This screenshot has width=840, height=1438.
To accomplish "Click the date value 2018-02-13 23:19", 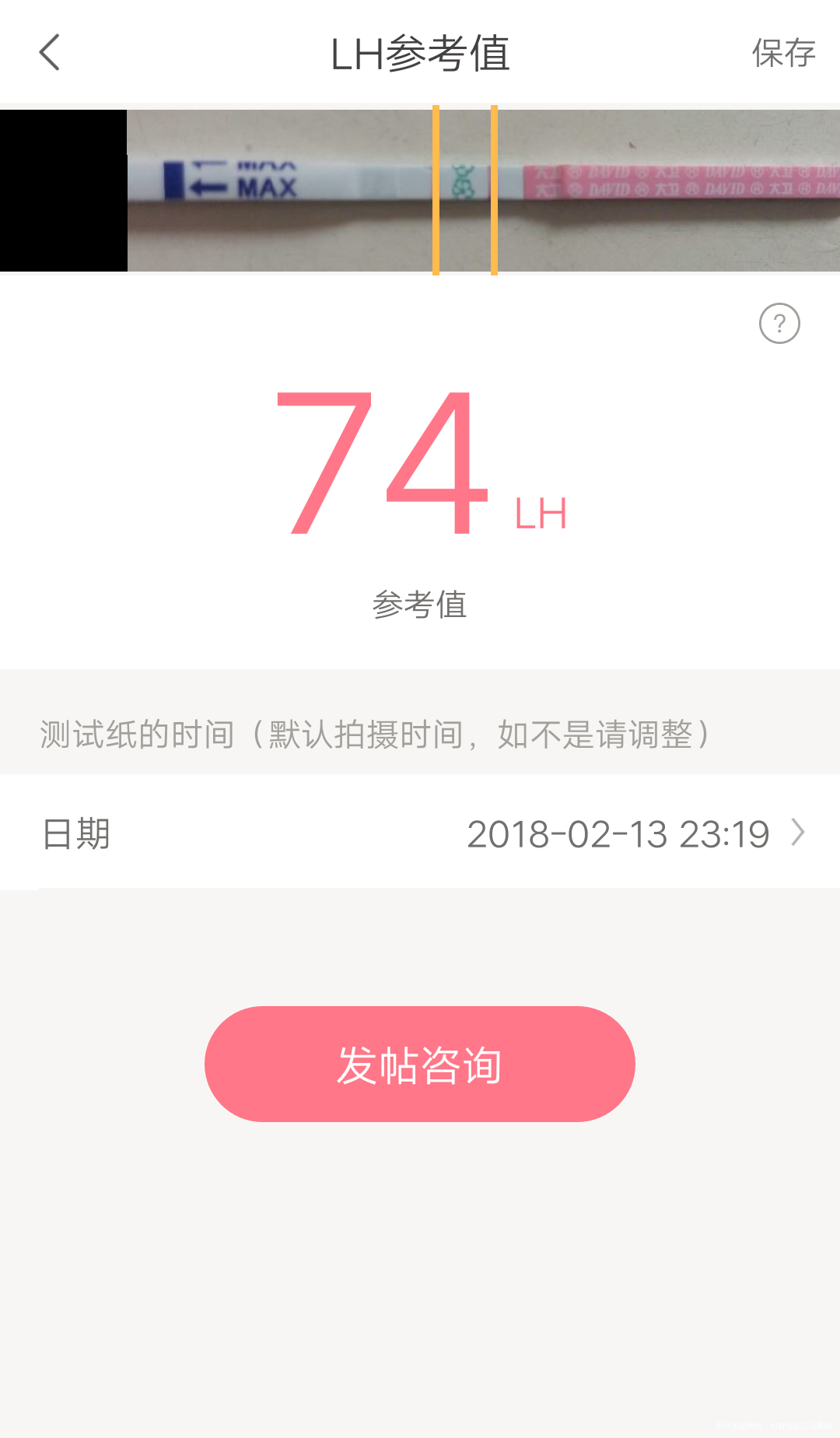I will (618, 833).
